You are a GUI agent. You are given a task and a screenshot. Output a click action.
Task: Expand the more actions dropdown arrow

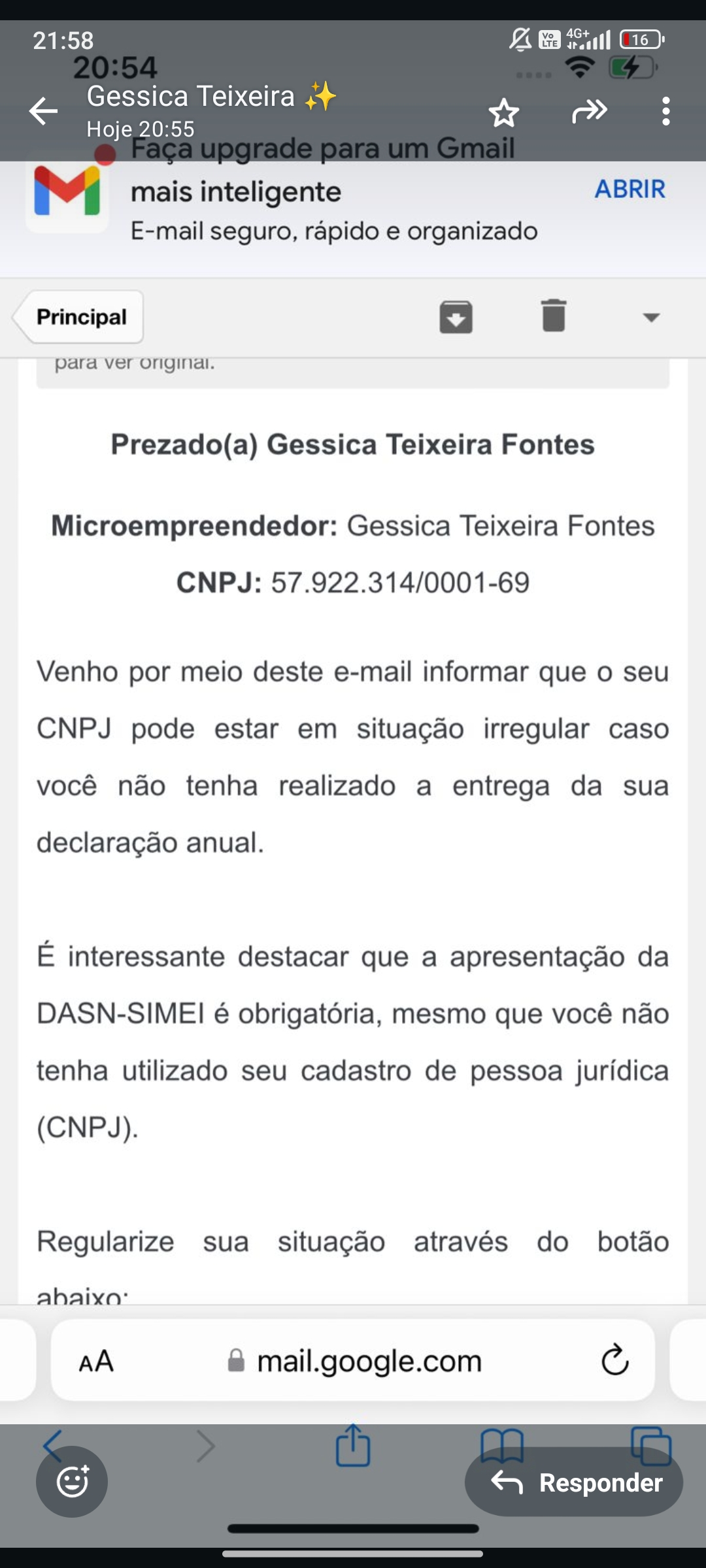[651, 318]
